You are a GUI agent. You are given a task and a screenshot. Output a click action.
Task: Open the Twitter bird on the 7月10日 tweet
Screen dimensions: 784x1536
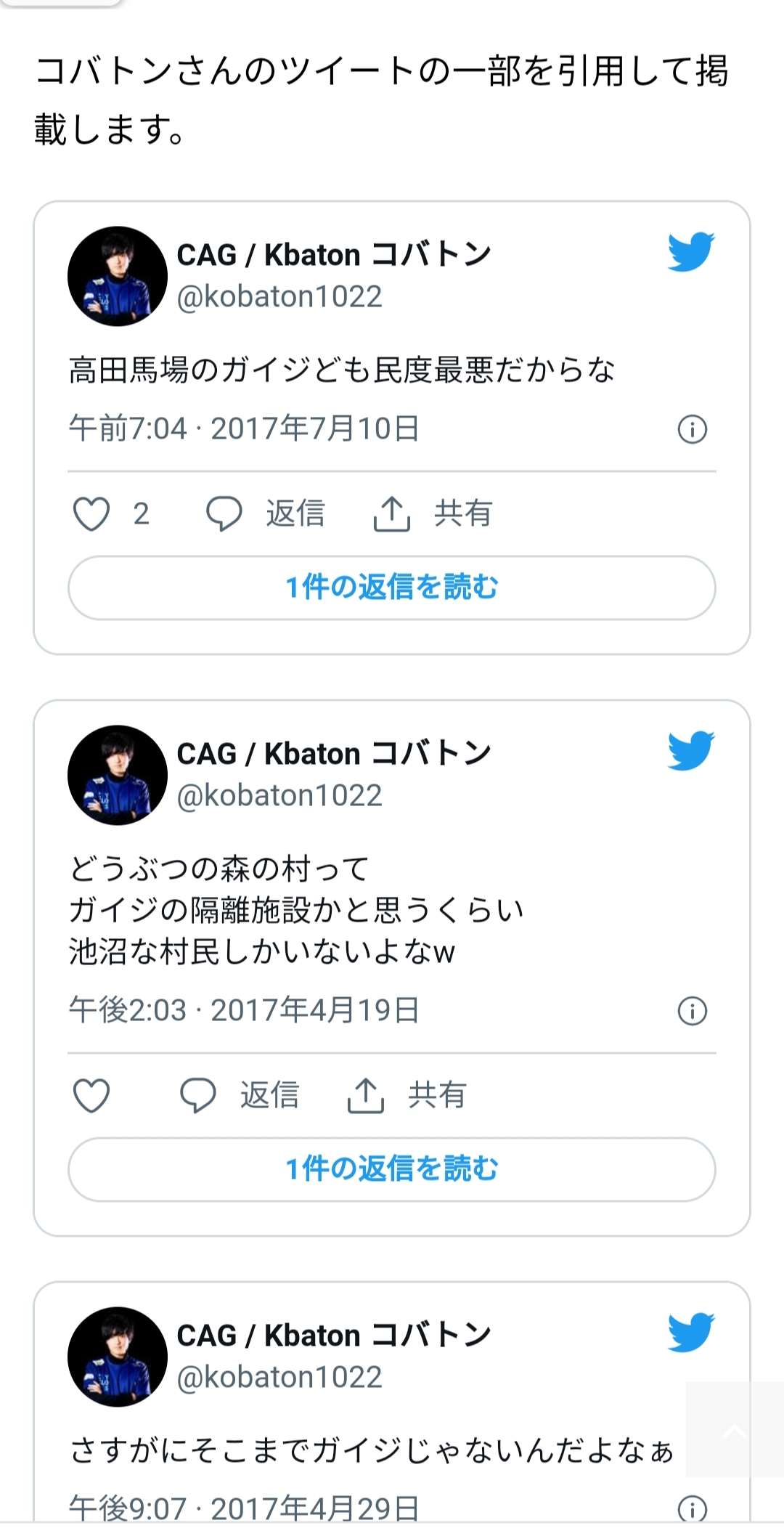(691, 252)
